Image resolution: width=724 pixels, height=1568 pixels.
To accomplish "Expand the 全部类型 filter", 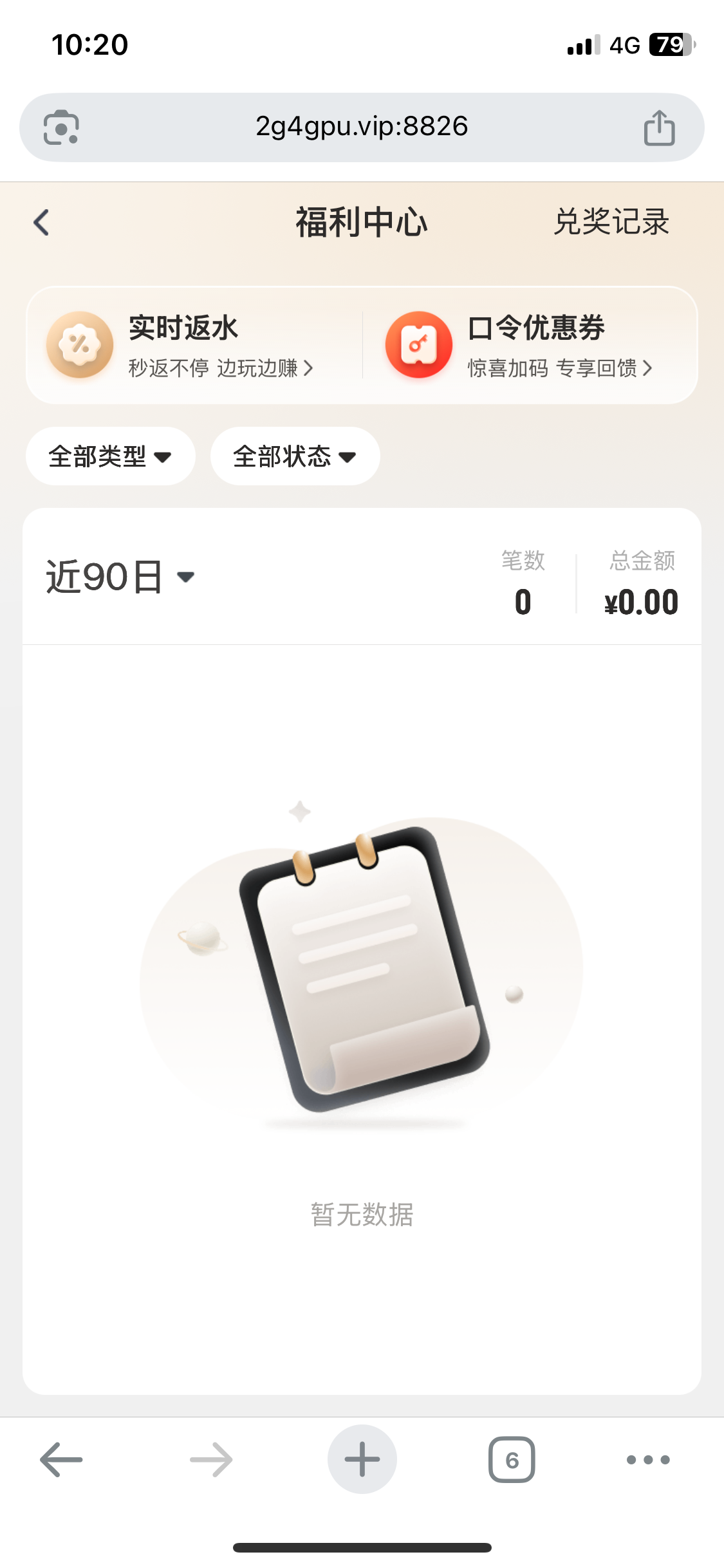I will pos(110,456).
